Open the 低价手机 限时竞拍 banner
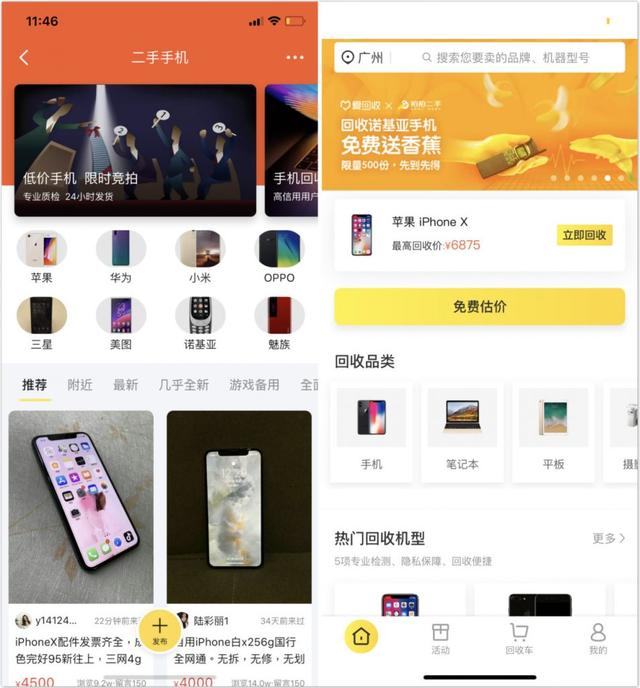 pyautogui.click(x=135, y=150)
